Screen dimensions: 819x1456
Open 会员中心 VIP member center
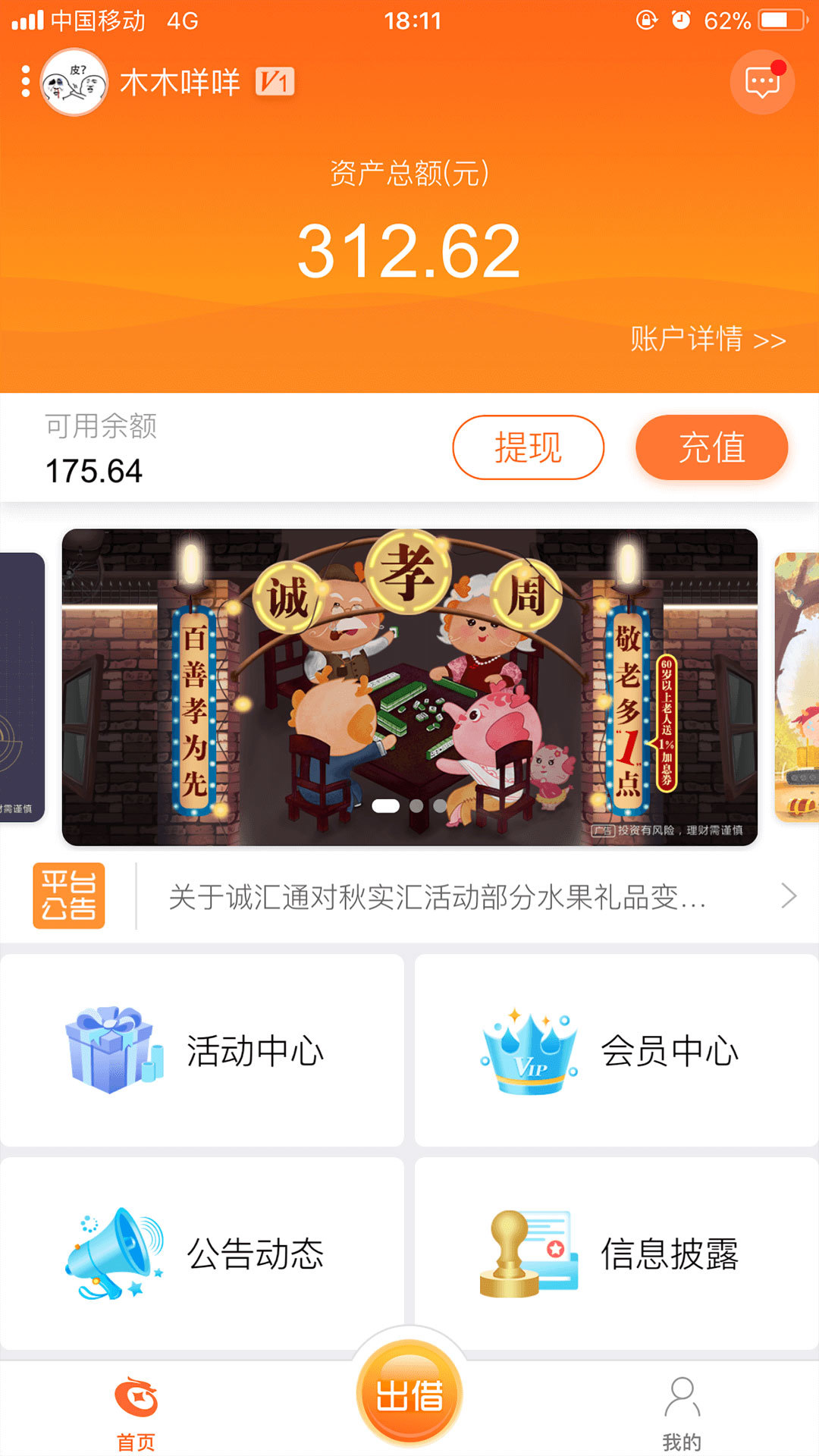pos(616,1050)
